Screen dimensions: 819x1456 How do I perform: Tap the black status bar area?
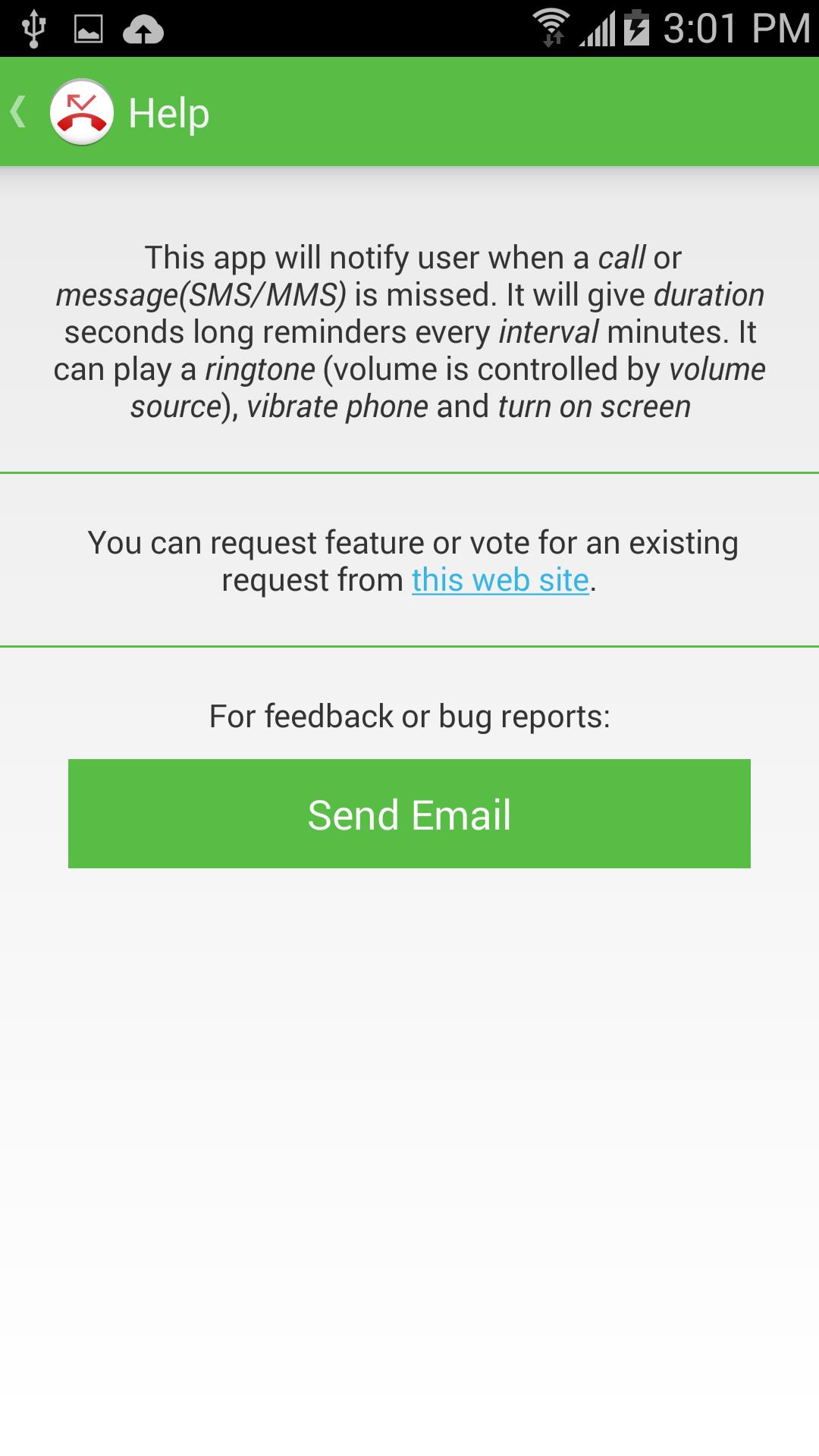(x=341, y=29)
